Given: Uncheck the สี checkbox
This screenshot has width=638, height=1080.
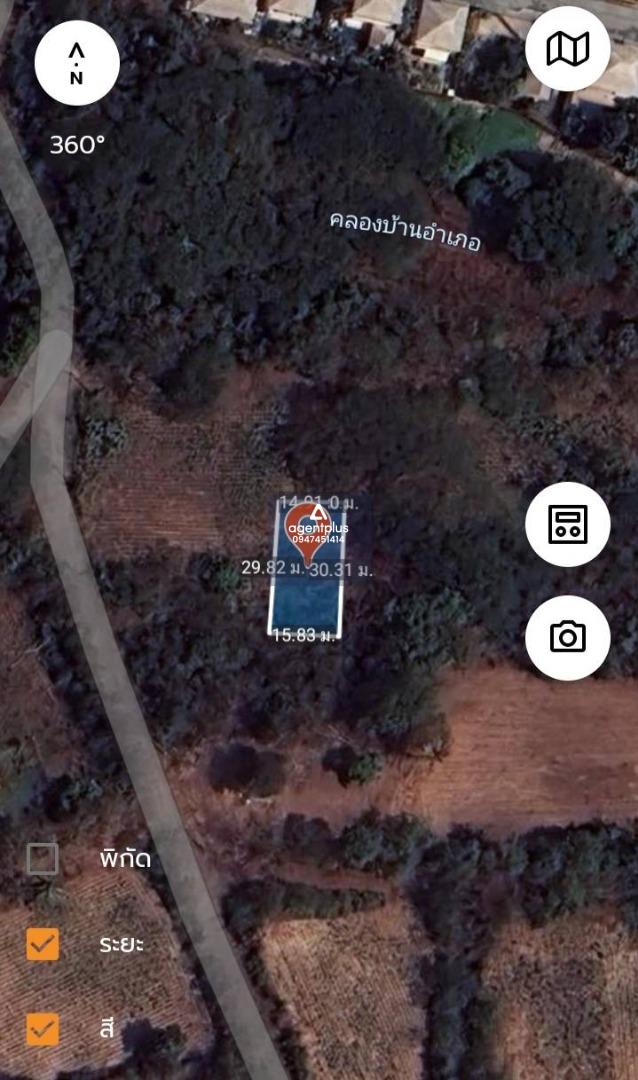Looking at the screenshot, I should [x=42, y=1028].
